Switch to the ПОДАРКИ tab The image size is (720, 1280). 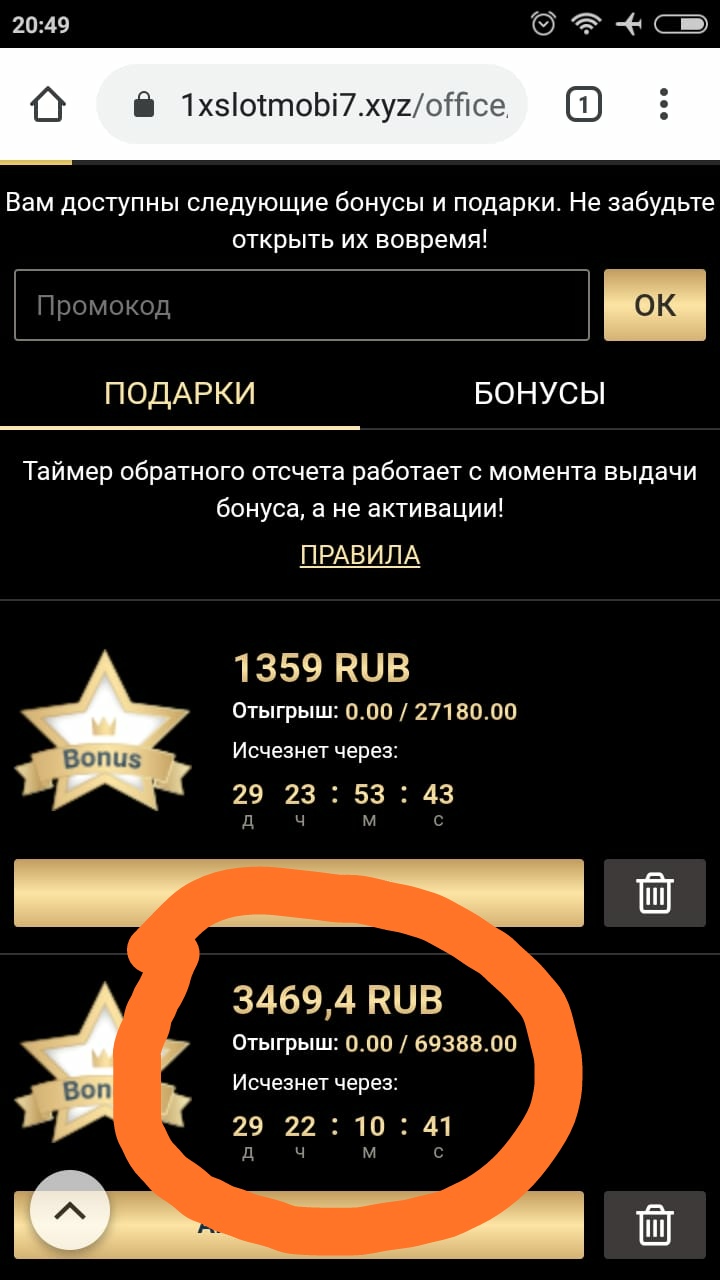(x=180, y=393)
